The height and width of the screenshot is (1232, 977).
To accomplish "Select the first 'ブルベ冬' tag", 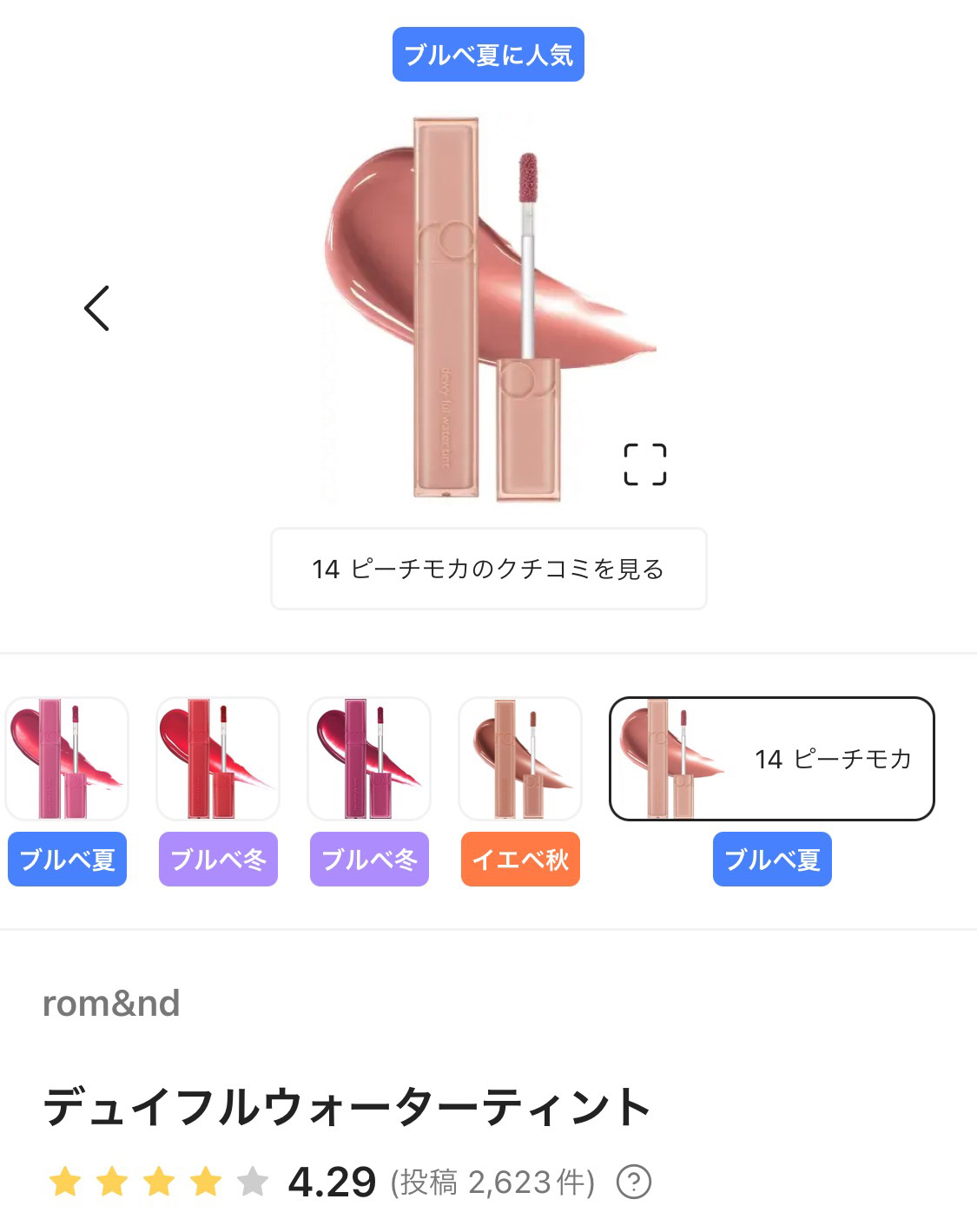I will pyautogui.click(x=217, y=860).
